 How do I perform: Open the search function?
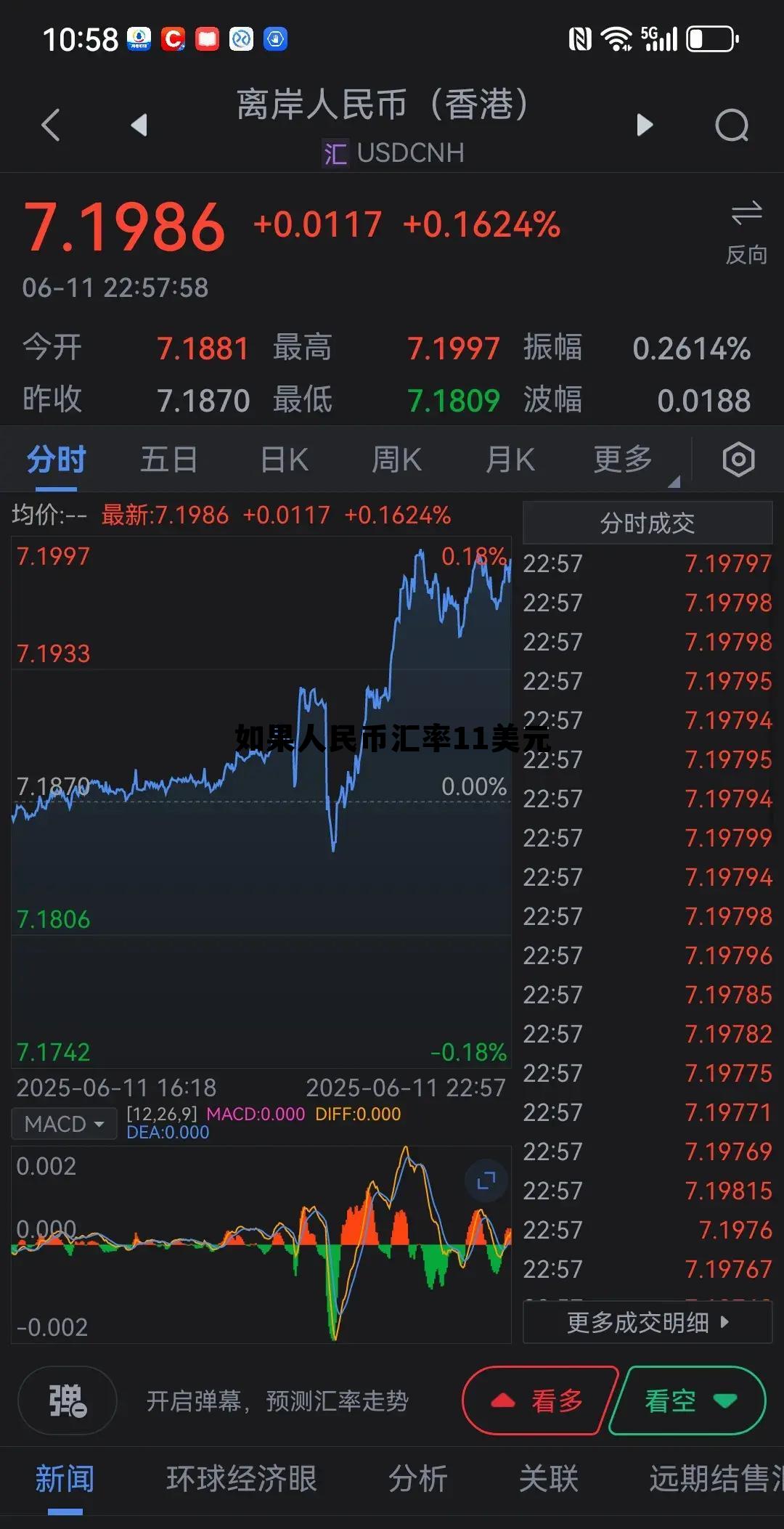732,125
